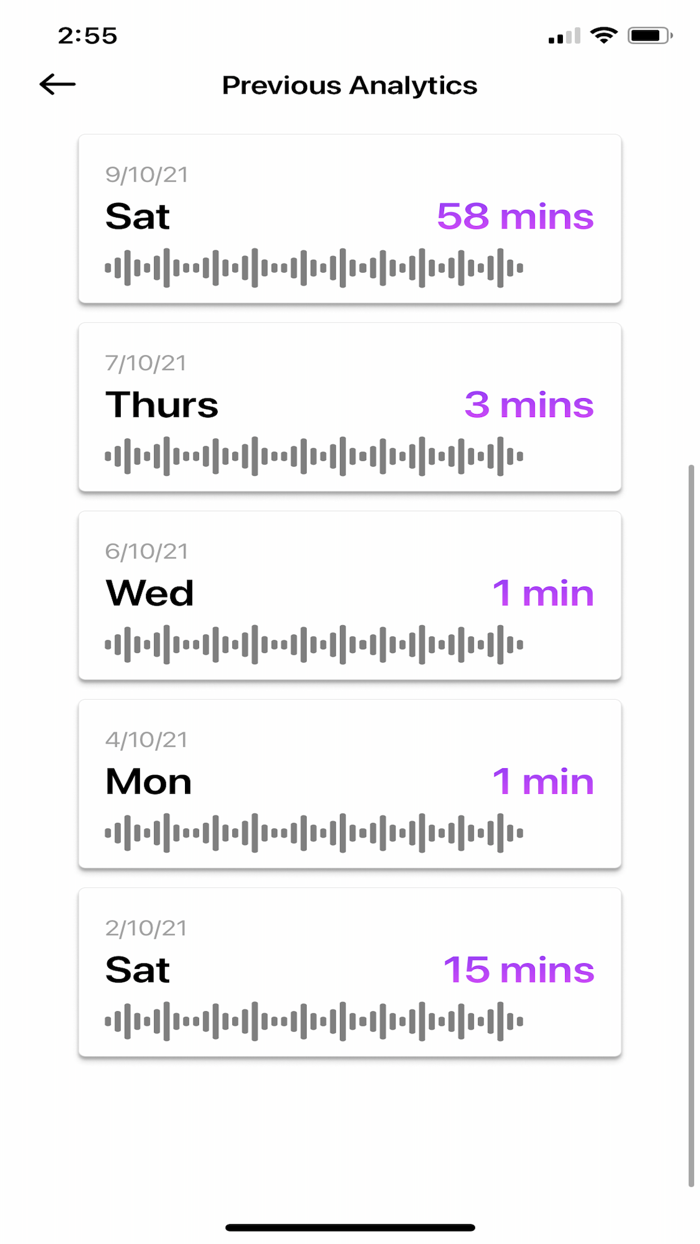This screenshot has width=700, height=1244.
Task: Open the Sat 9/10/21 analytics card
Action: tap(350, 219)
